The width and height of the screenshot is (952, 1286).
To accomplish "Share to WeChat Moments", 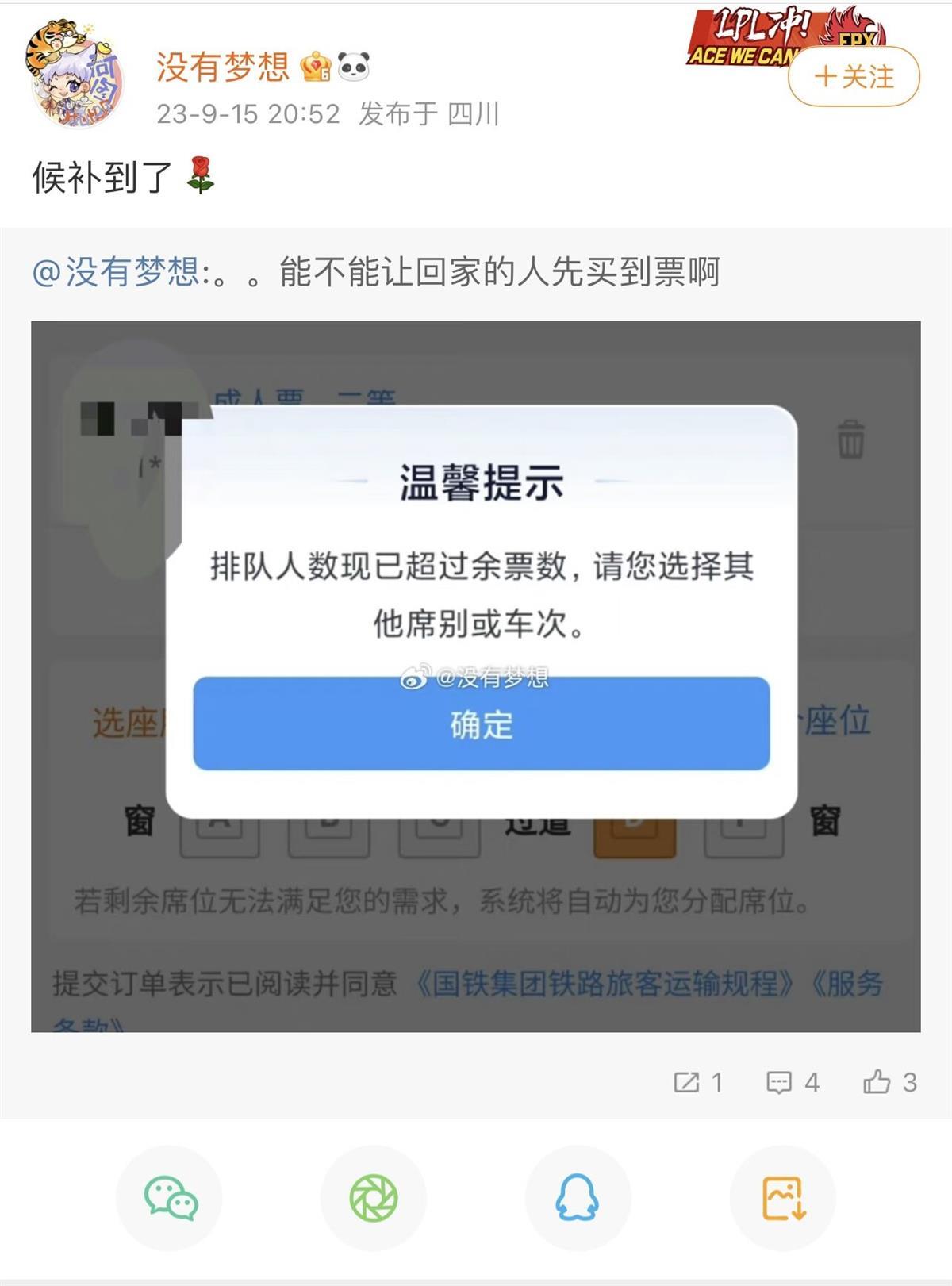I will click(374, 1197).
